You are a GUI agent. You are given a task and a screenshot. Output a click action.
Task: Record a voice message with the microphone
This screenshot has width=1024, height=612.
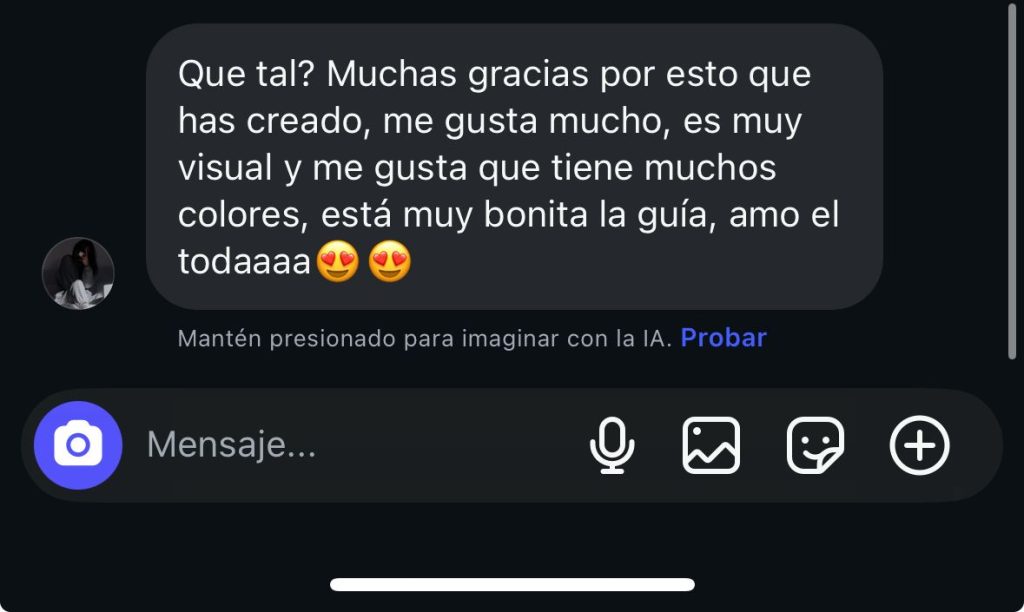612,445
